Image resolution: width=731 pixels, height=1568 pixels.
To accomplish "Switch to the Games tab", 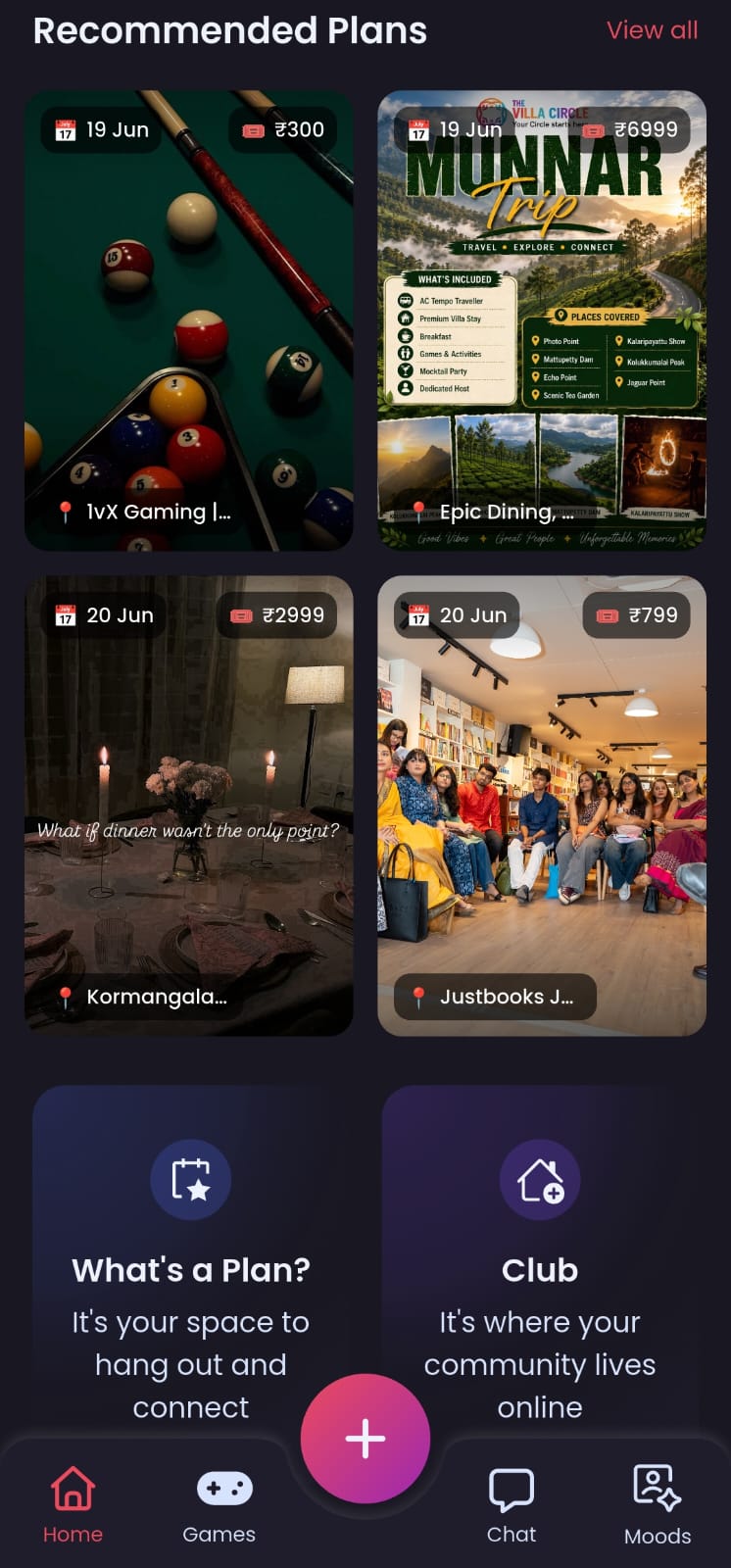I will pyautogui.click(x=219, y=1506).
